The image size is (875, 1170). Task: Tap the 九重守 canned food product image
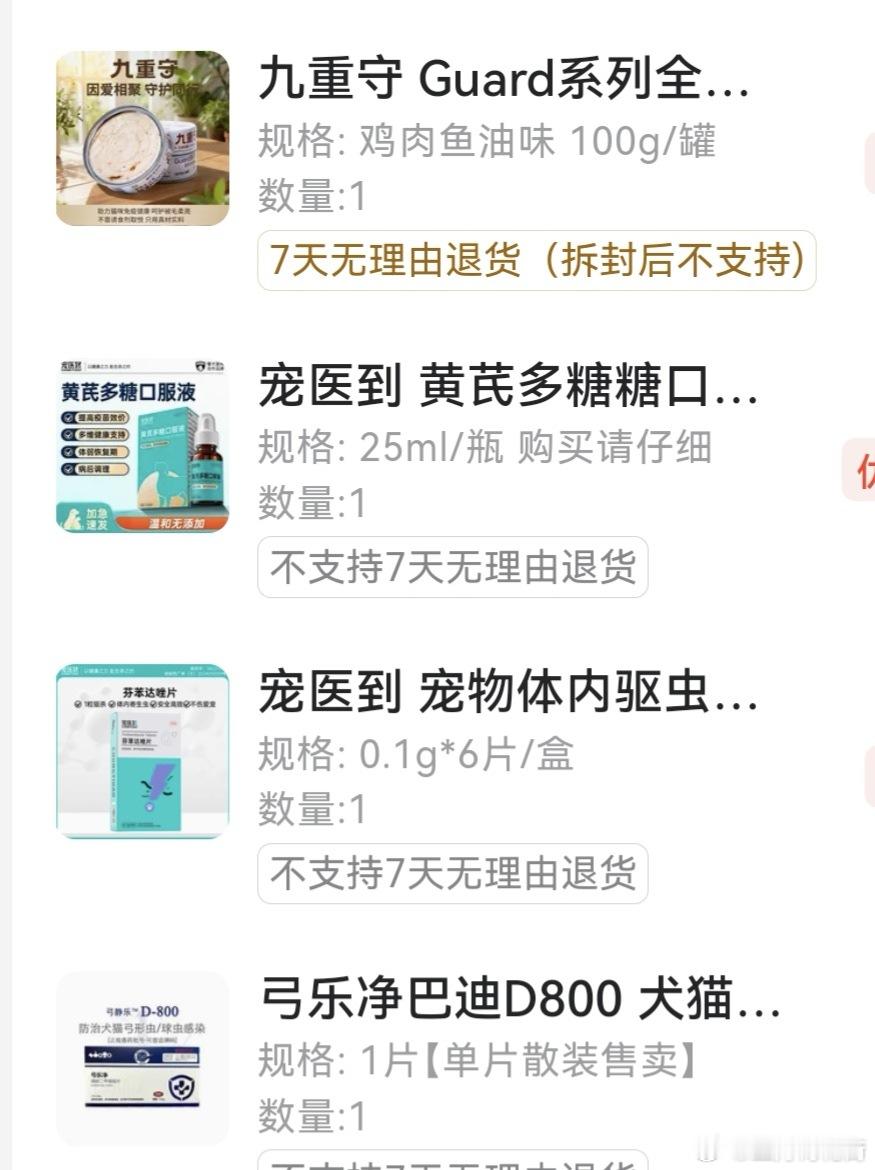pos(142,138)
